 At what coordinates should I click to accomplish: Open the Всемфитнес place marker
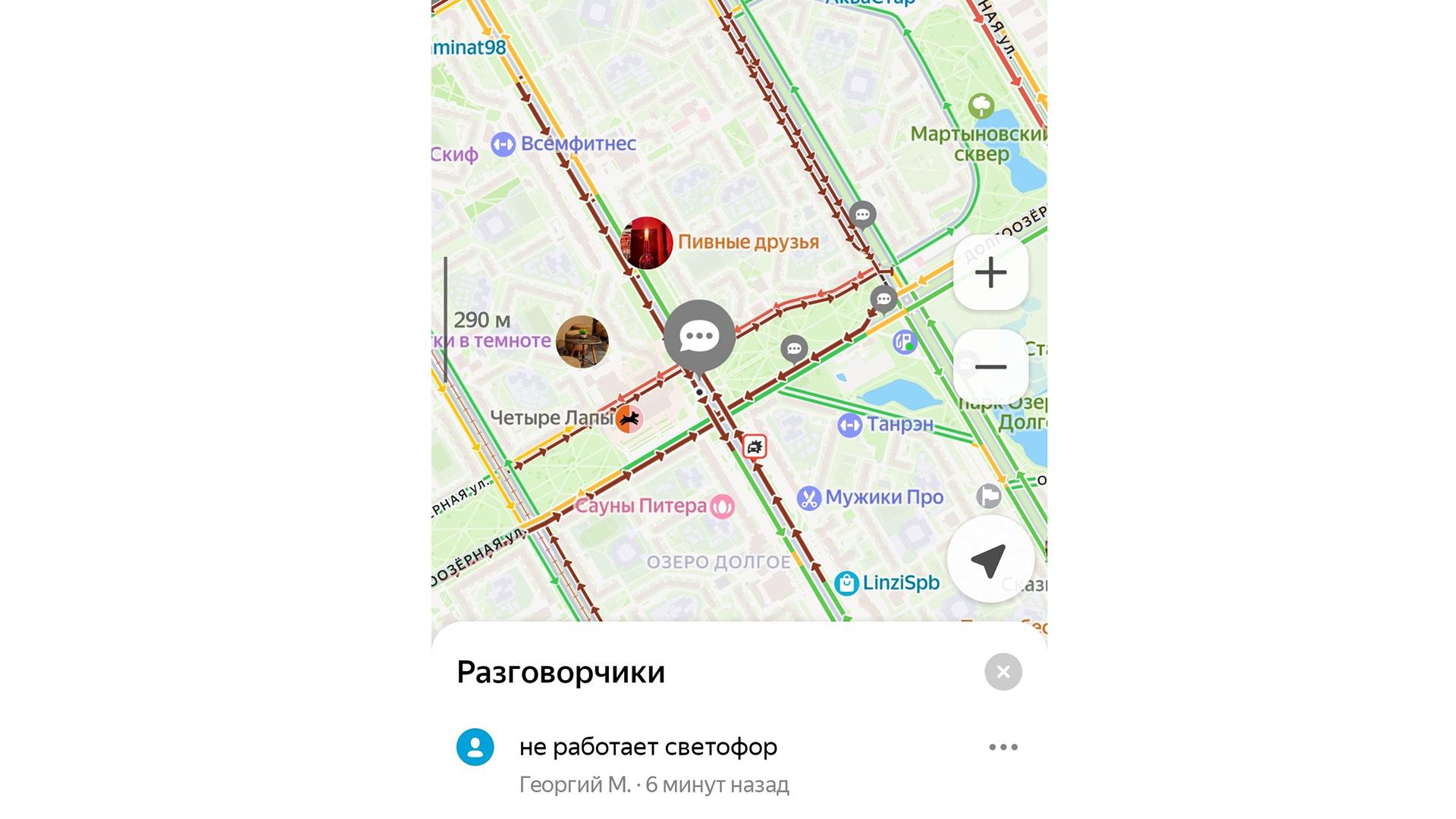(503, 144)
